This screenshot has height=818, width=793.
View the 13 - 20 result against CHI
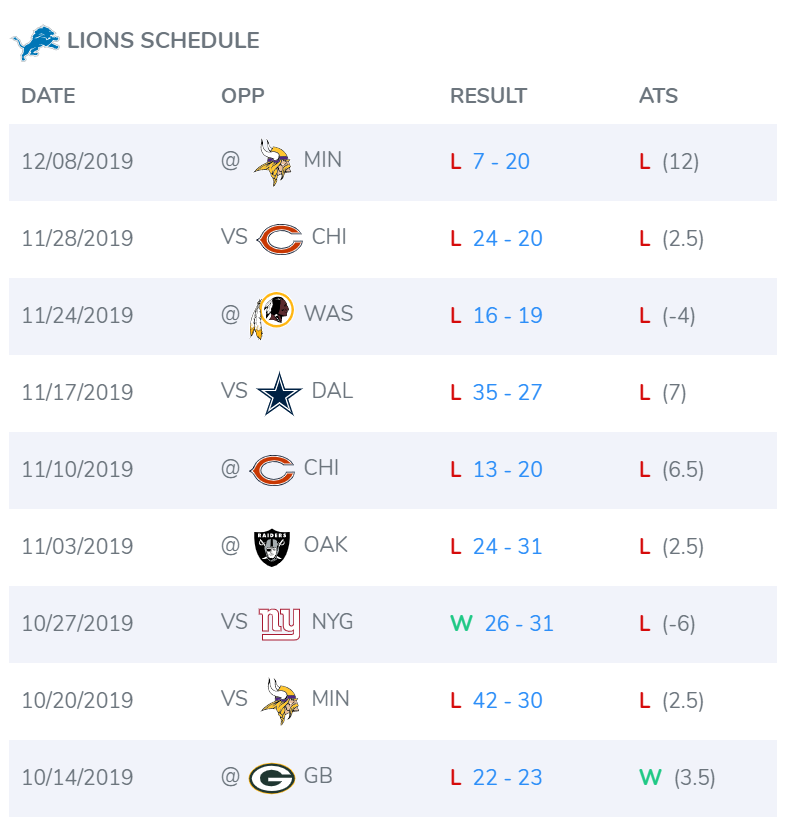coord(507,469)
